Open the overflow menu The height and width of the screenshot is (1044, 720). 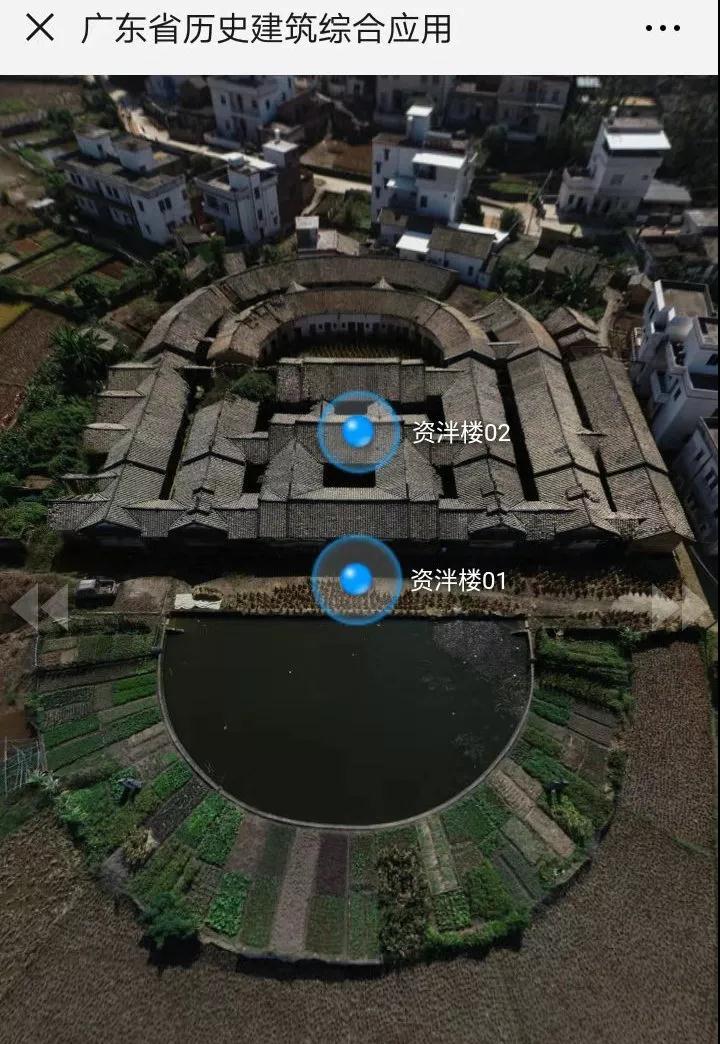pyautogui.click(x=662, y=29)
